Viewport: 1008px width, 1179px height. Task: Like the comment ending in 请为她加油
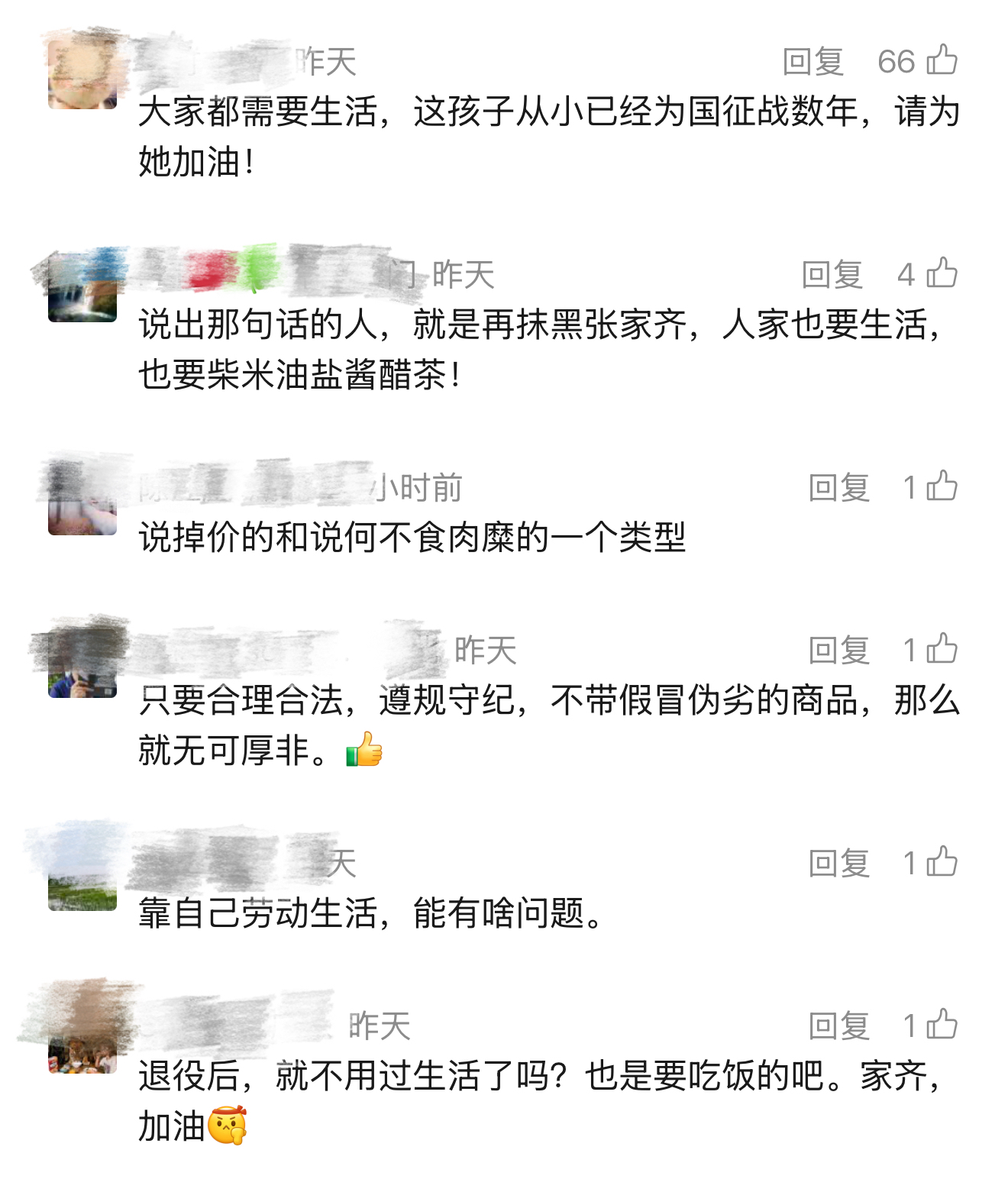coord(942,60)
